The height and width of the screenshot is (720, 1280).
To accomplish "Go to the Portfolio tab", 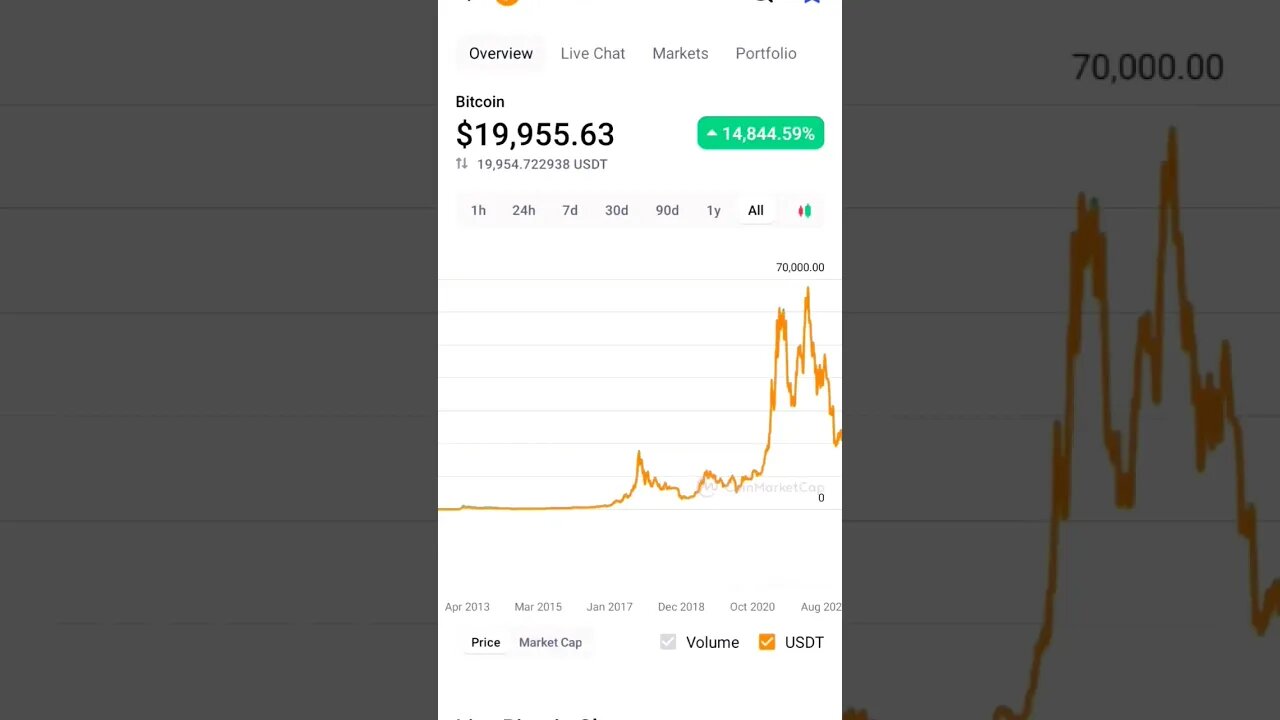I will [765, 54].
